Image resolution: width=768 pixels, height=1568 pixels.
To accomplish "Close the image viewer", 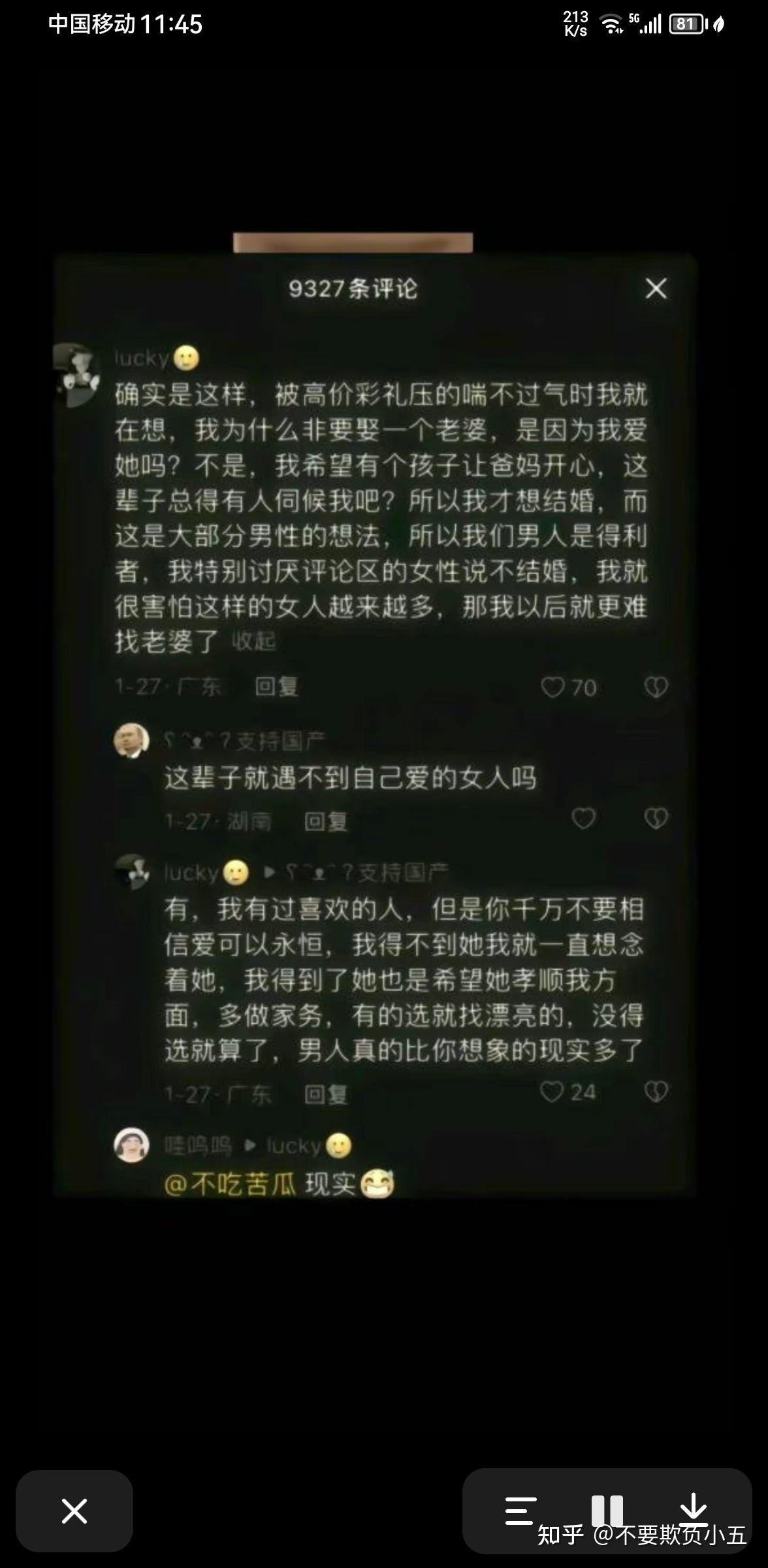I will click(x=74, y=1511).
